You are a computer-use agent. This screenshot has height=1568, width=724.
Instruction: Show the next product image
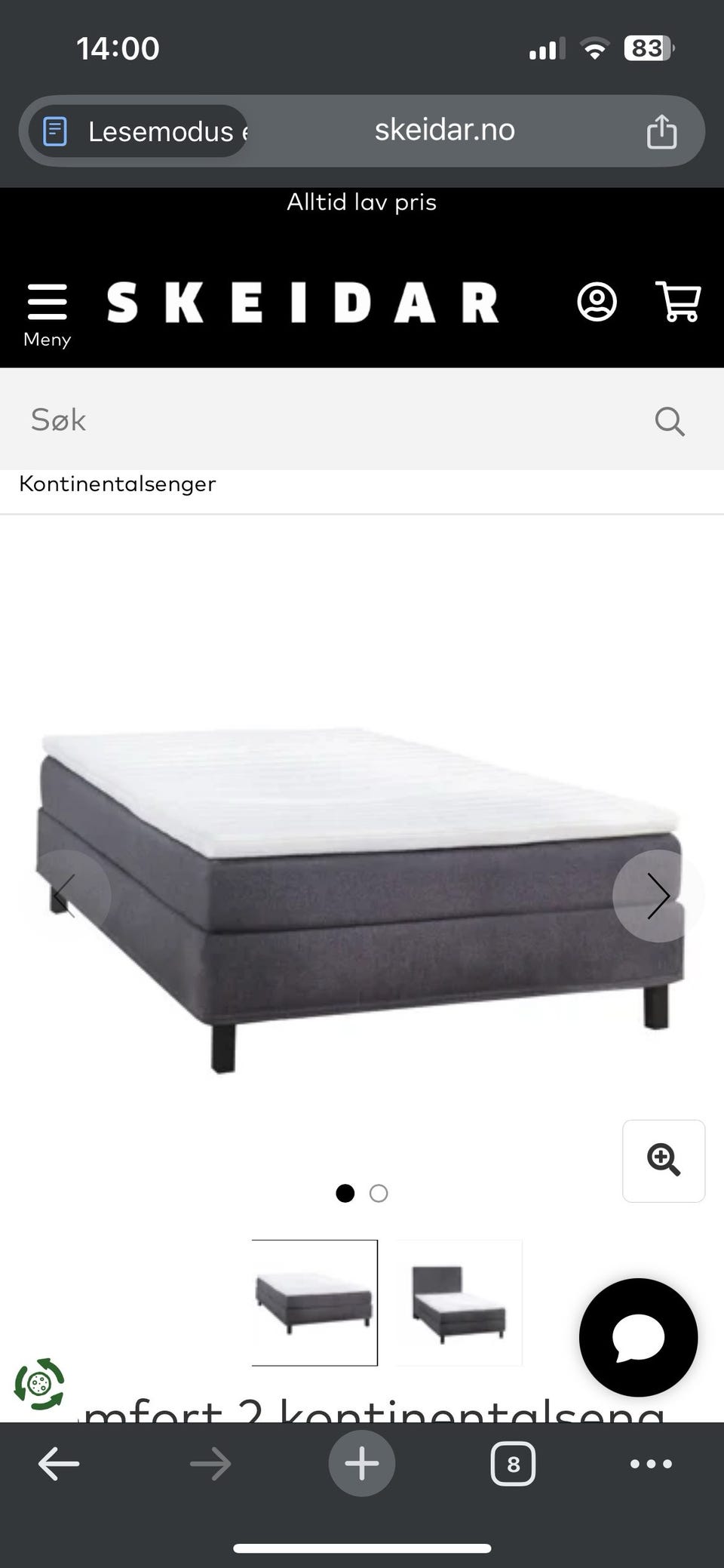[658, 896]
